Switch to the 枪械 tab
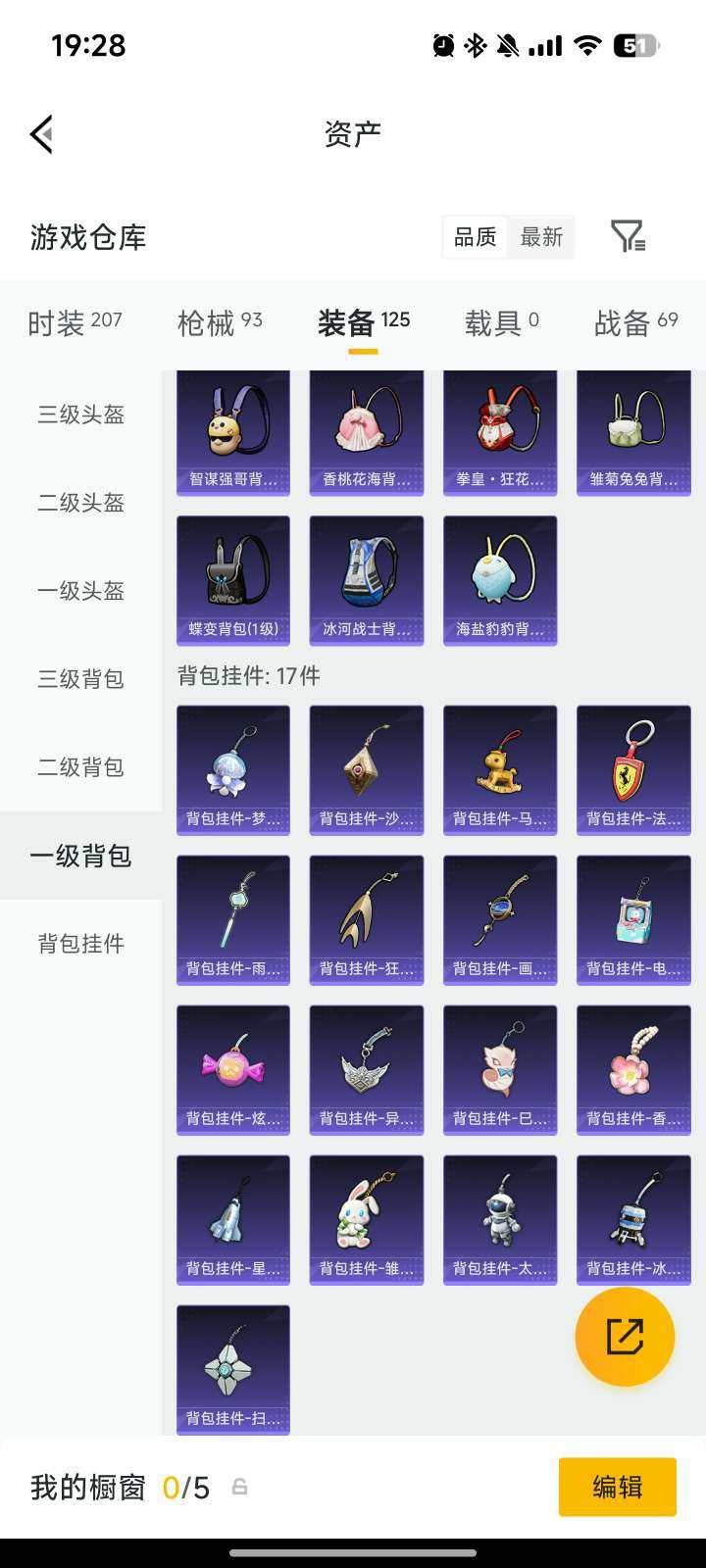The width and height of the screenshot is (706, 1568). (x=218, y=322)
